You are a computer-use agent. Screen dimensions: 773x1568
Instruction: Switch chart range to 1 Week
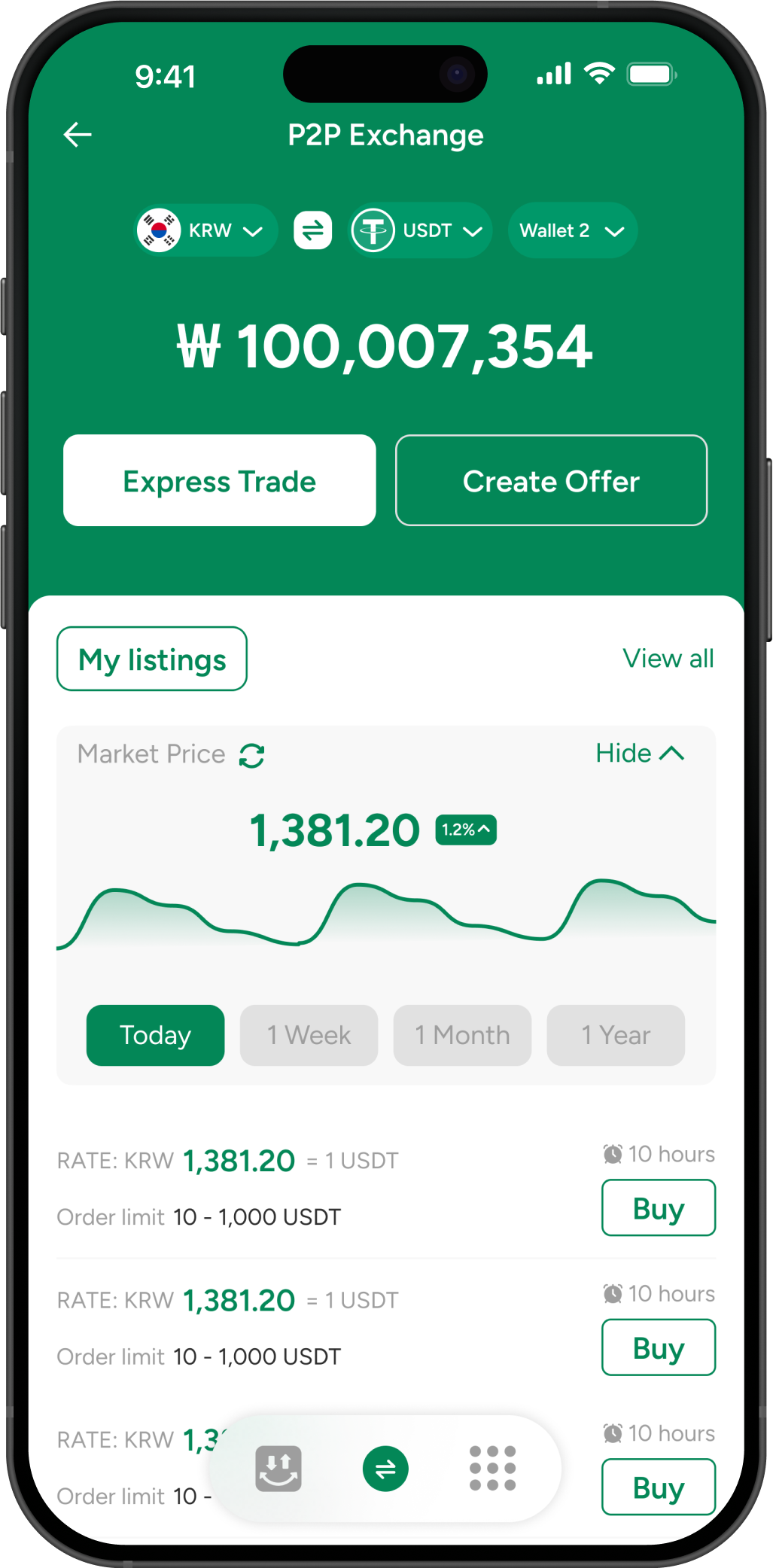(309, 1035)
